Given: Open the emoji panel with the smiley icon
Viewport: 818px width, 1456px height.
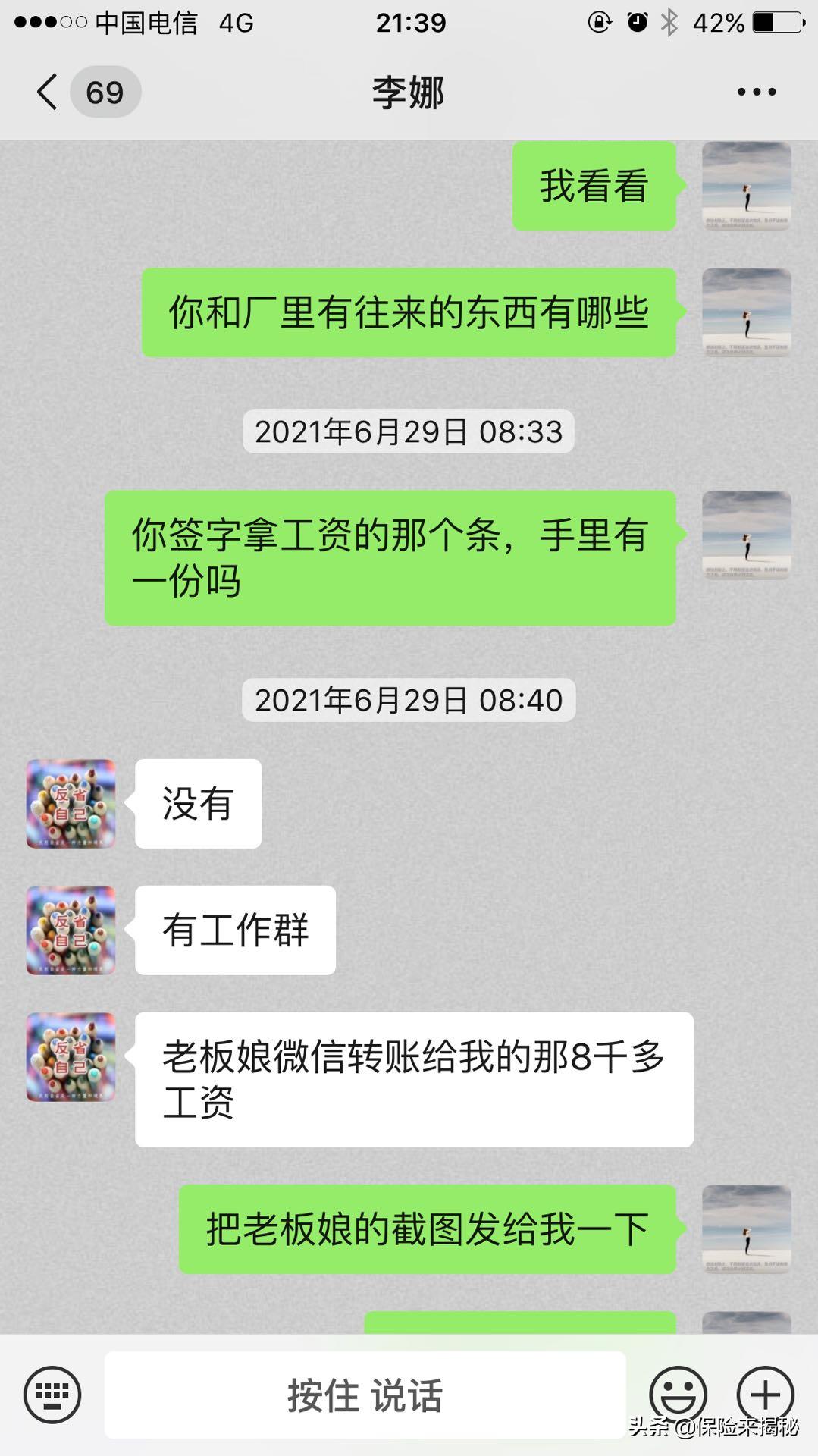Looking at the screenshot, I should tap(679, 1393).
